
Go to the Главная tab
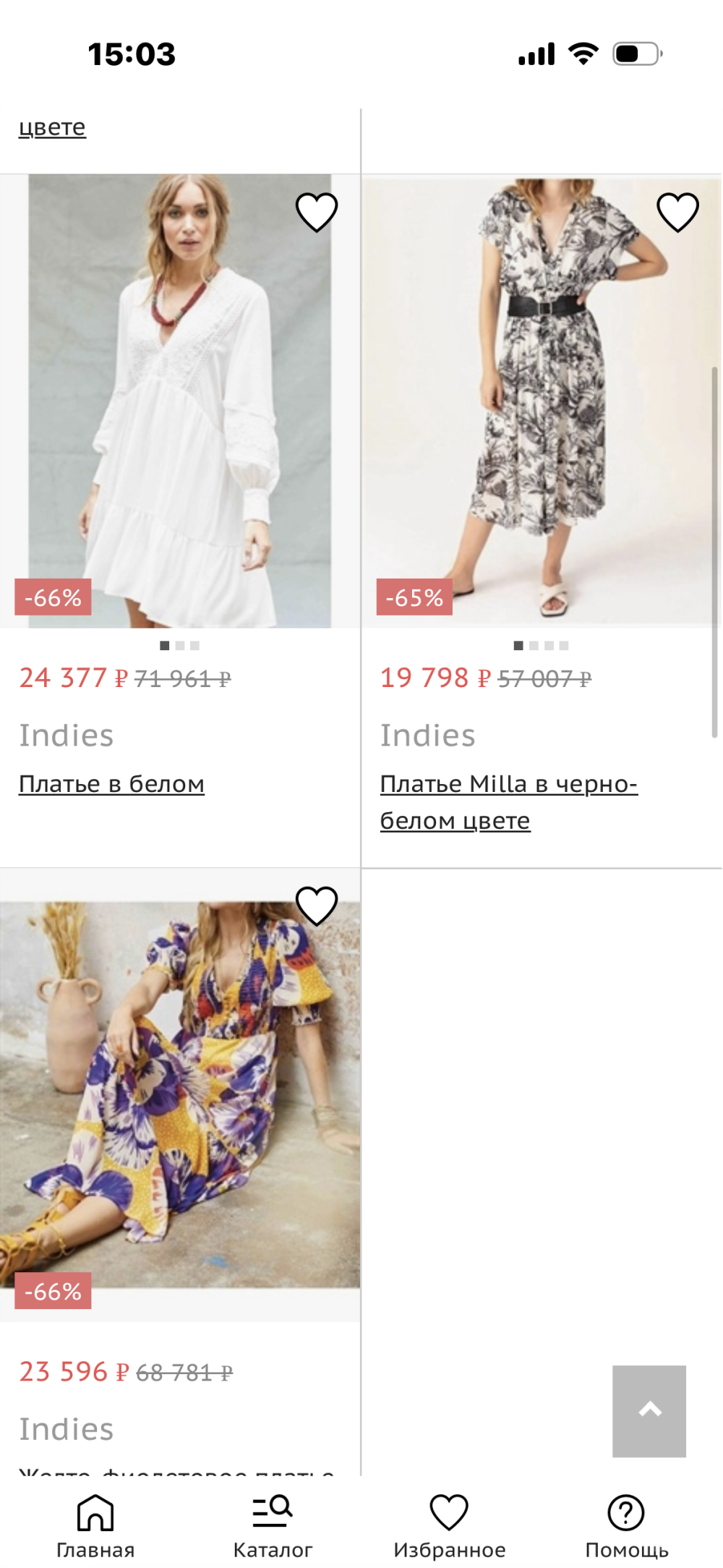coord(95,1526)
